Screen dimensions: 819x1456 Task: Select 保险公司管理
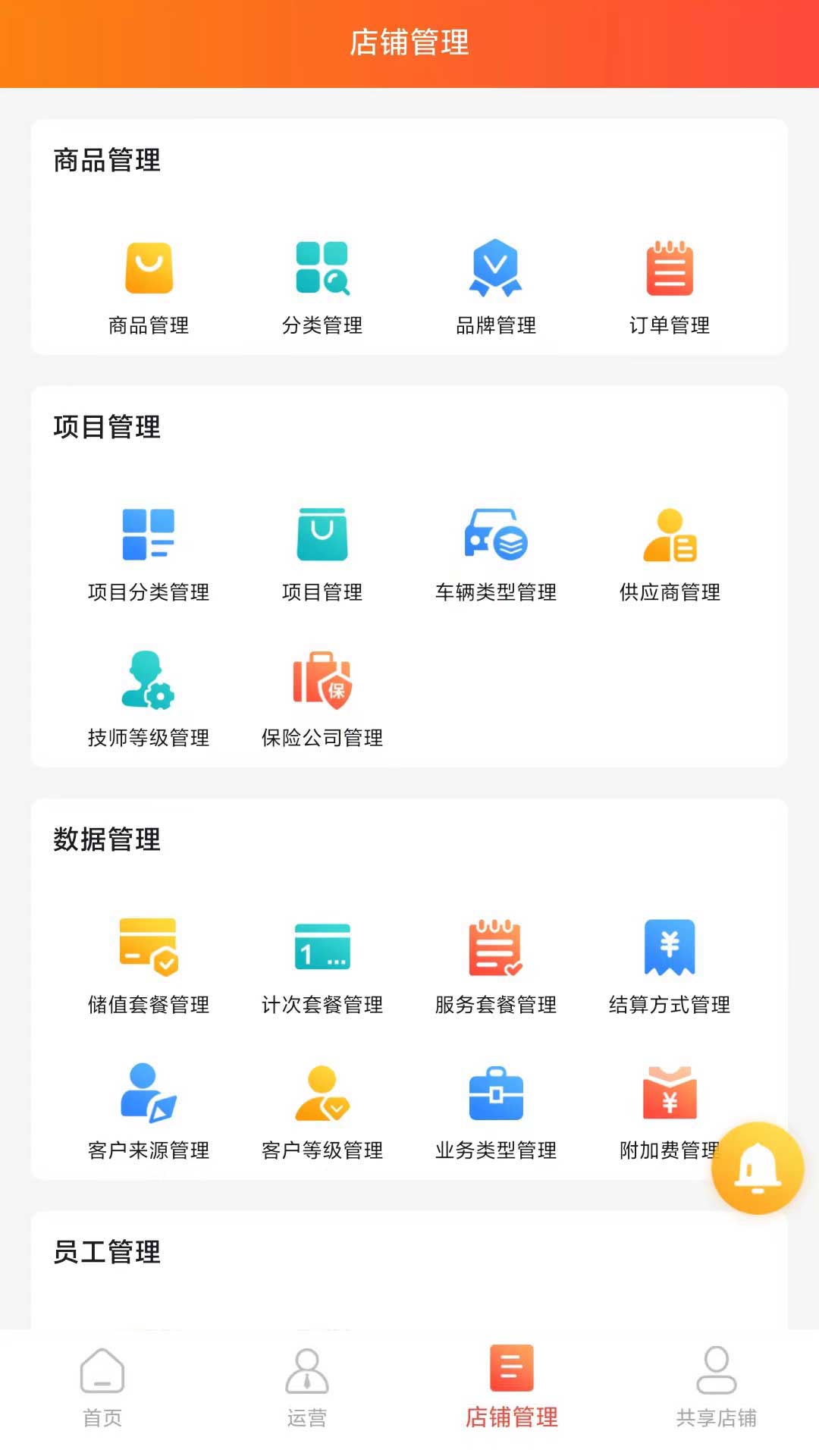322,699
